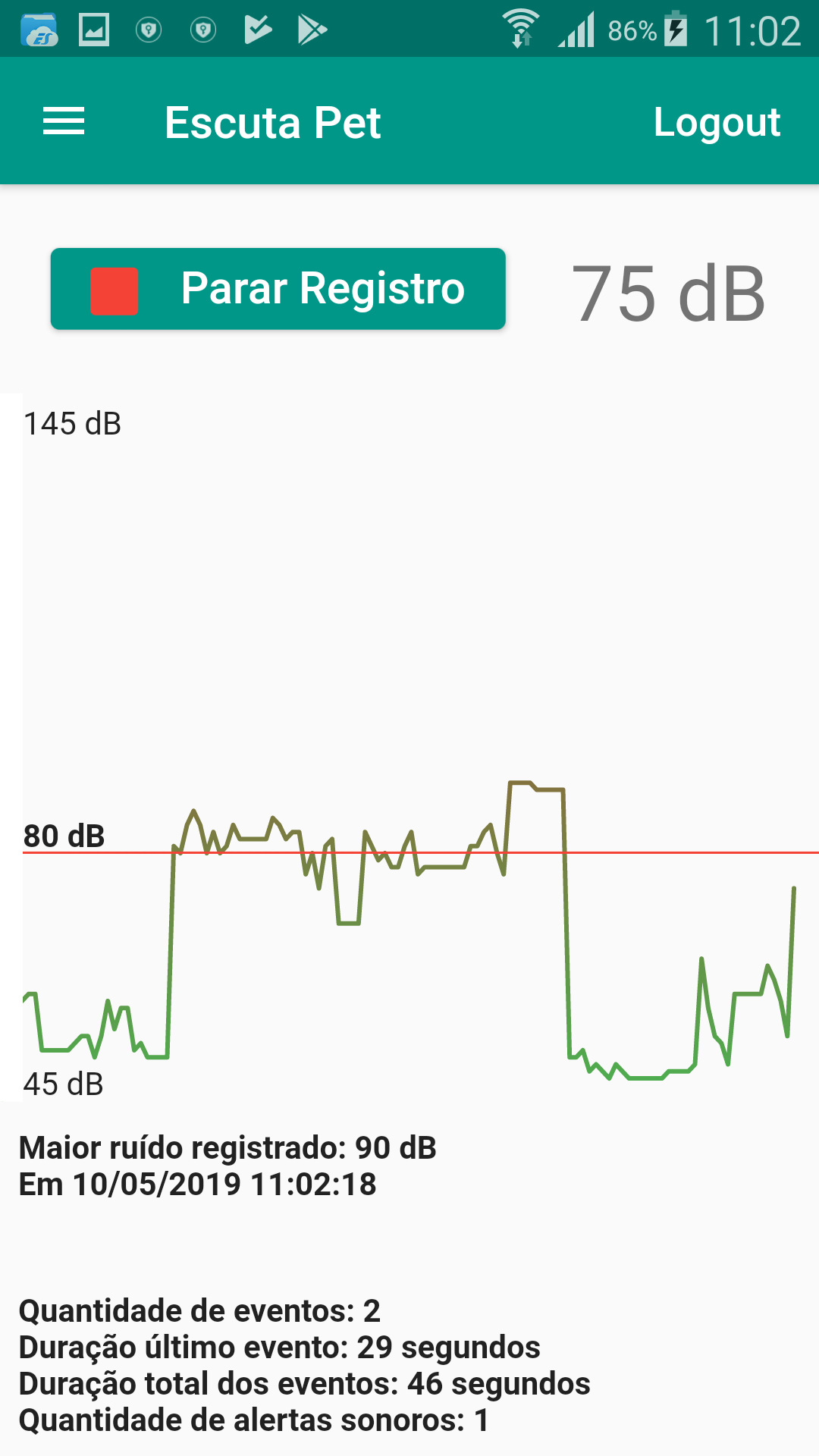
Task: Open the hamburger drawer menu
Action: tap(64, 121)
